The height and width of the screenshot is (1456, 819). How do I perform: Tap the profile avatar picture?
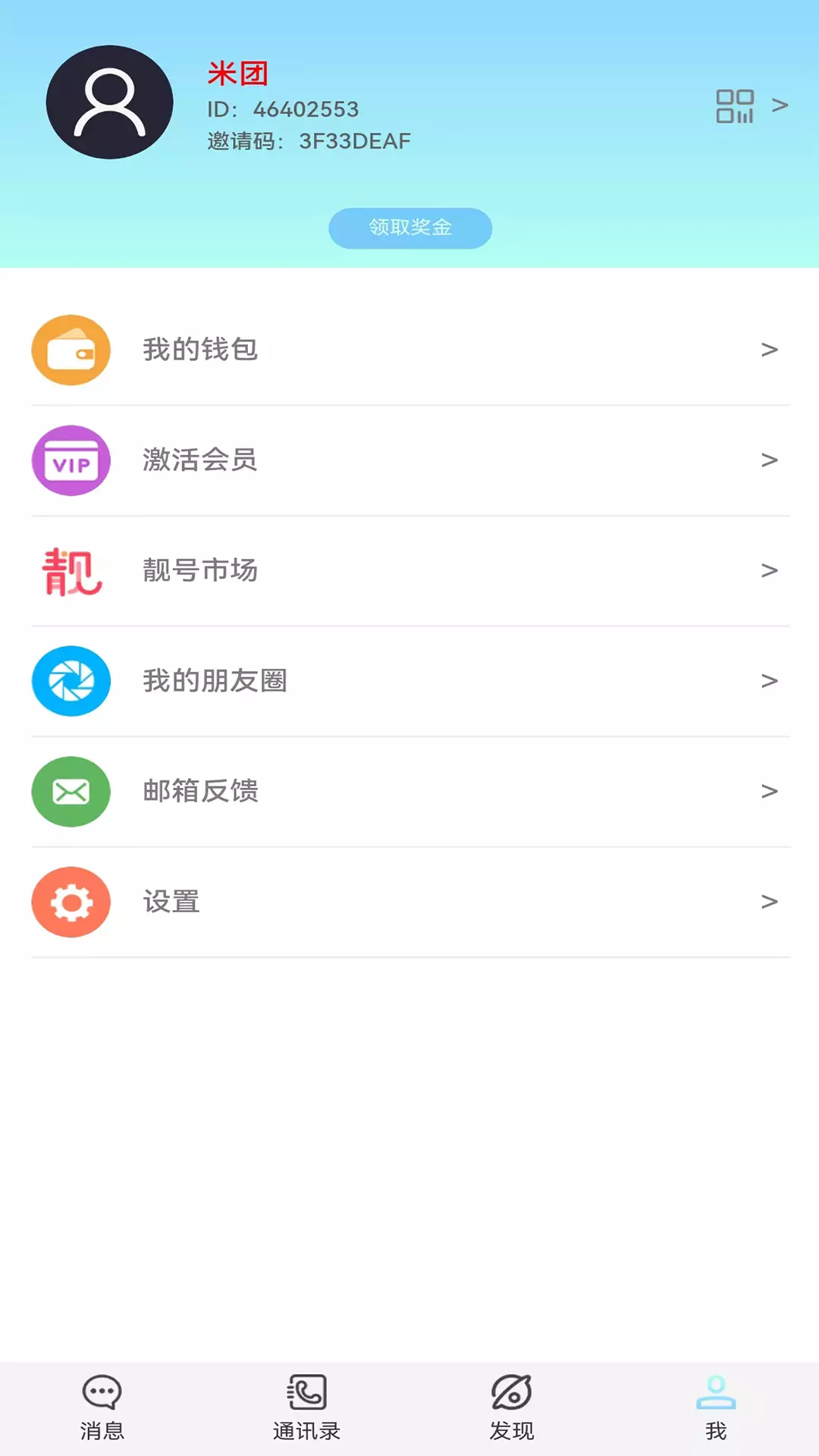click(x=110, y=102)
